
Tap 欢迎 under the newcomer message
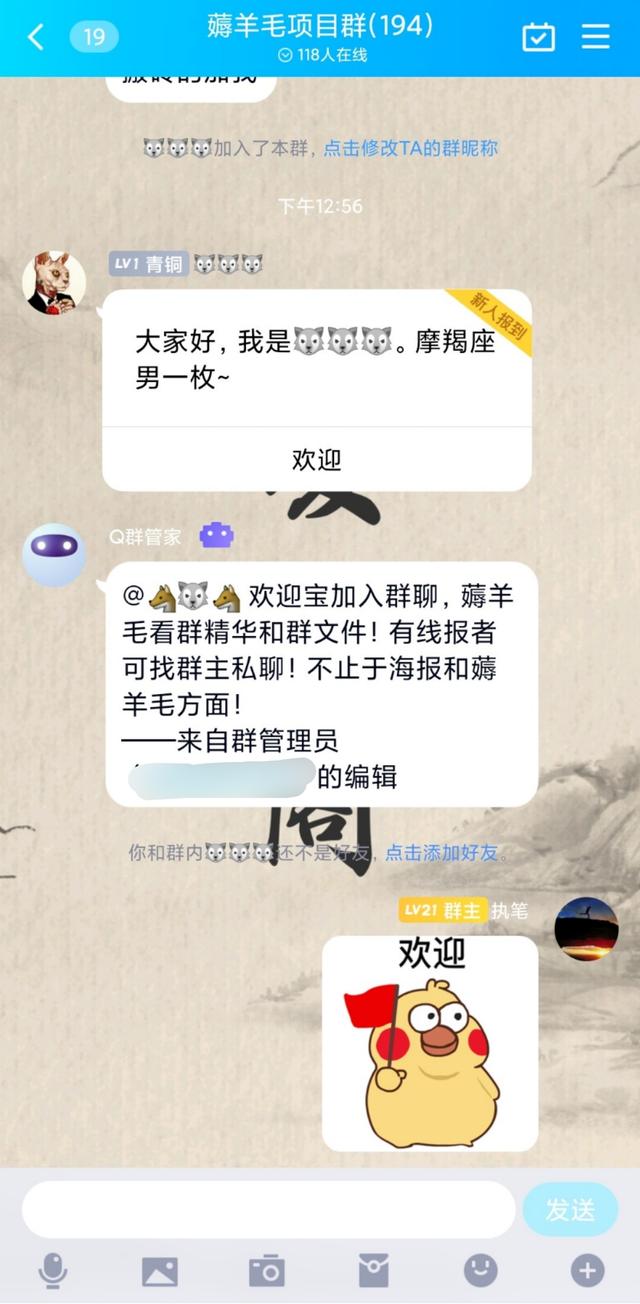(317, 459)
